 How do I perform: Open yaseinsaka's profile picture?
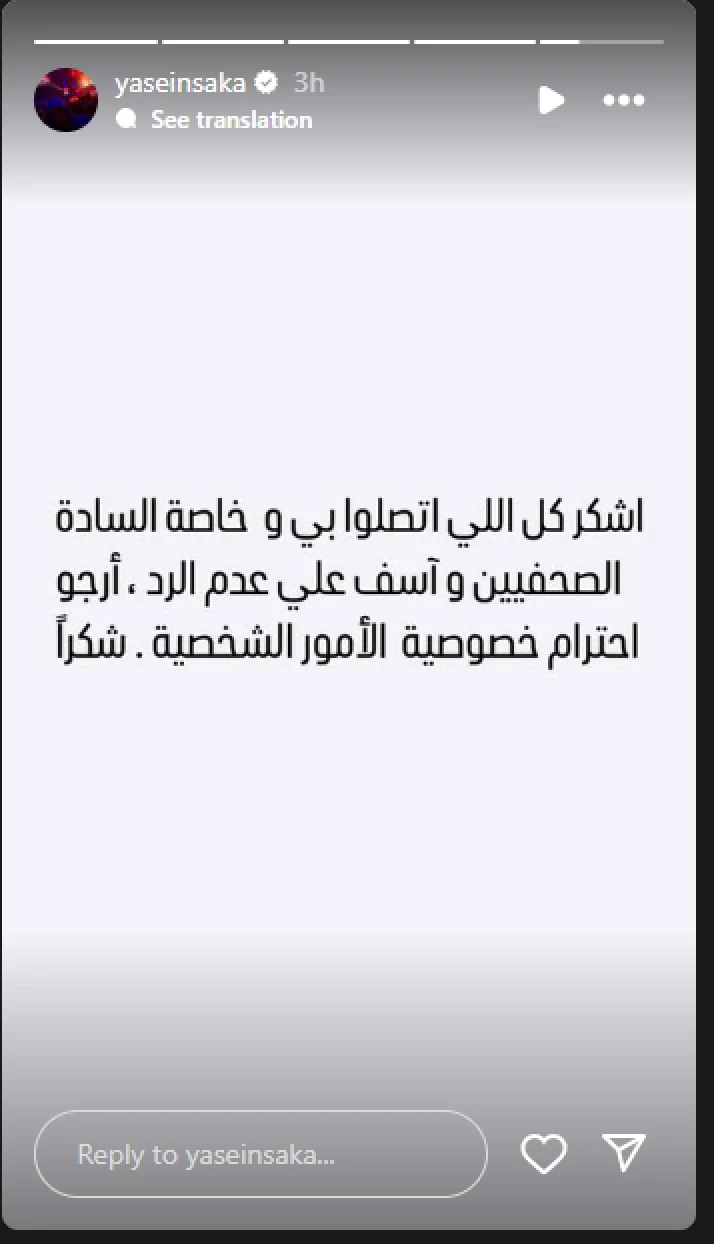pos(66,100)
